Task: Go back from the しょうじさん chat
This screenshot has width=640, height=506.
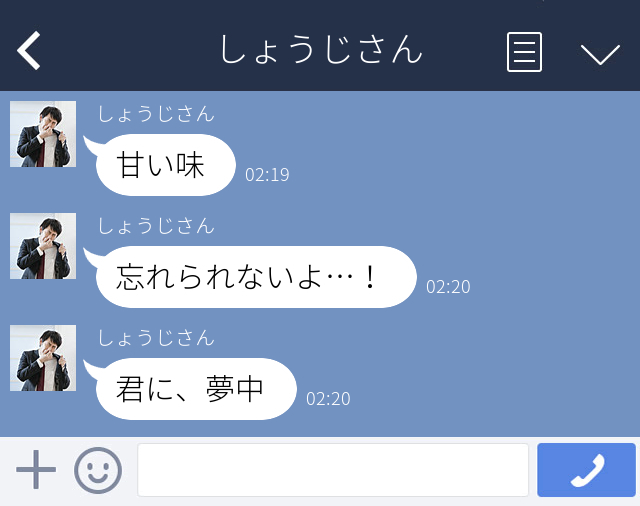Action: [29, 50]
